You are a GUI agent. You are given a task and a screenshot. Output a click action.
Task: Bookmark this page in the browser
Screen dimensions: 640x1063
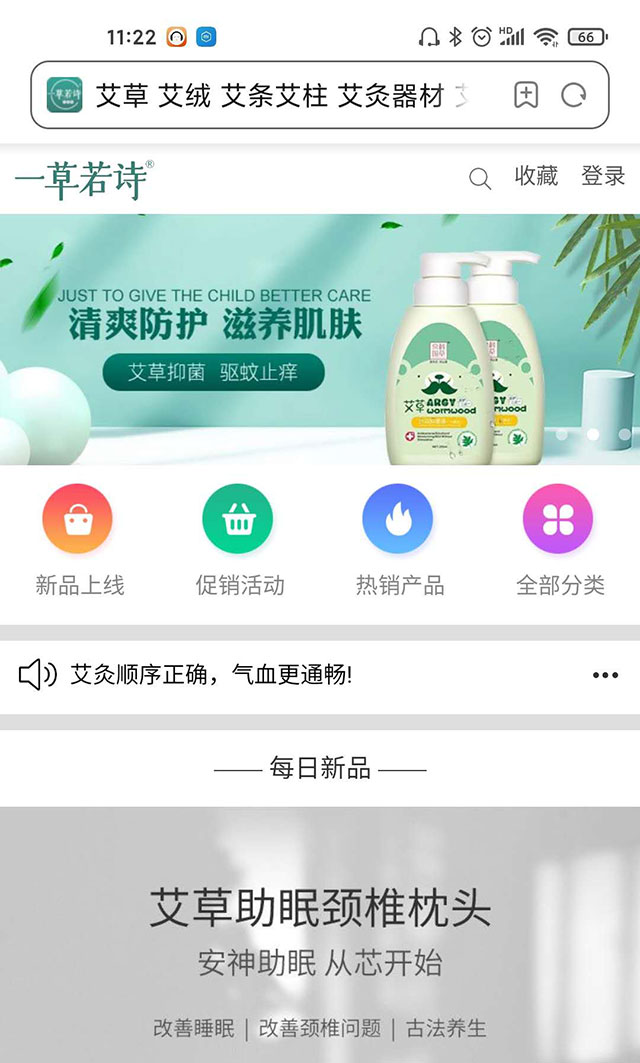(526, 96)
